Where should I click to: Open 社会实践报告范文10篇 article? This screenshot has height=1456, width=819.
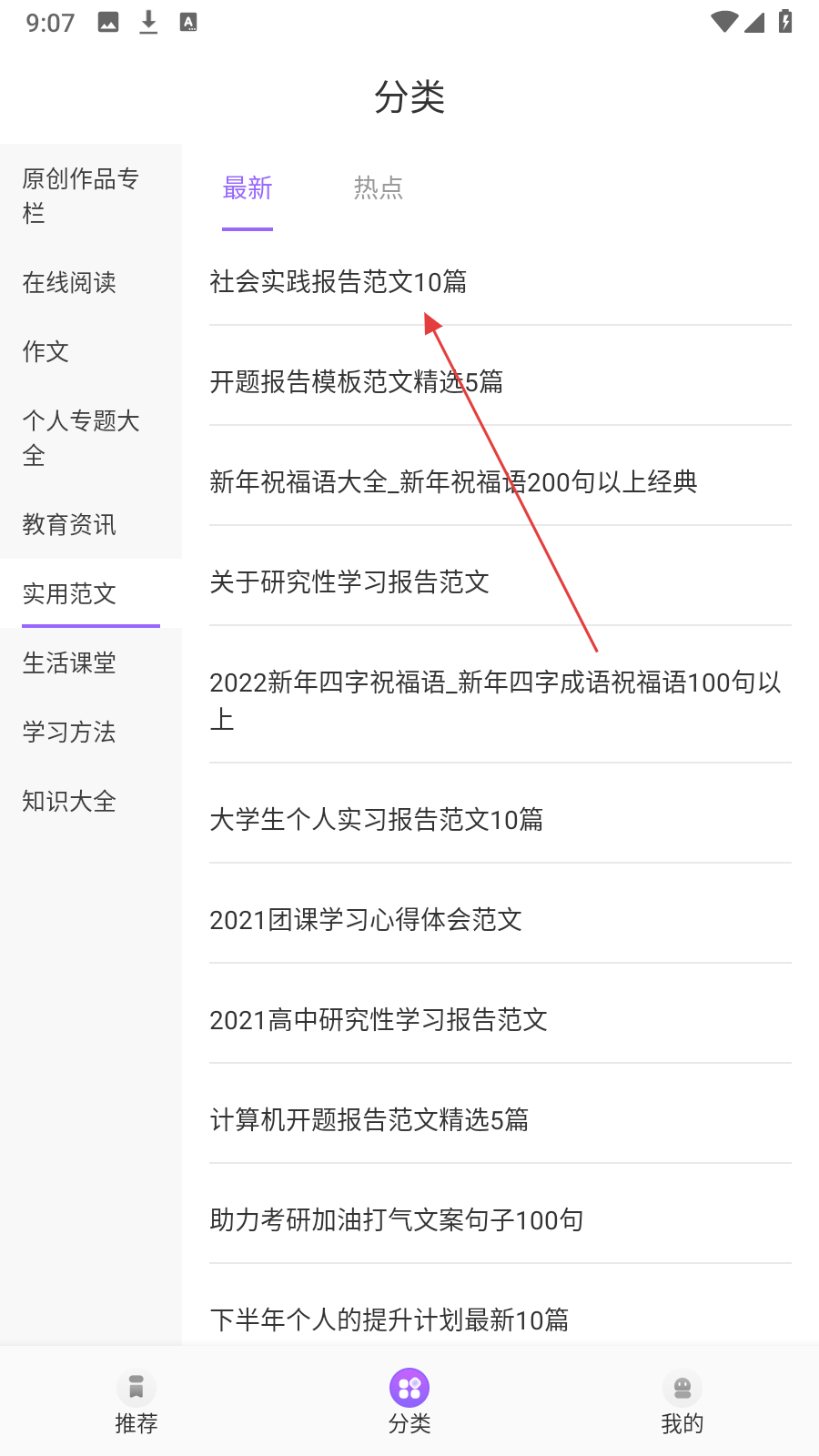click(x=339, y=282)
